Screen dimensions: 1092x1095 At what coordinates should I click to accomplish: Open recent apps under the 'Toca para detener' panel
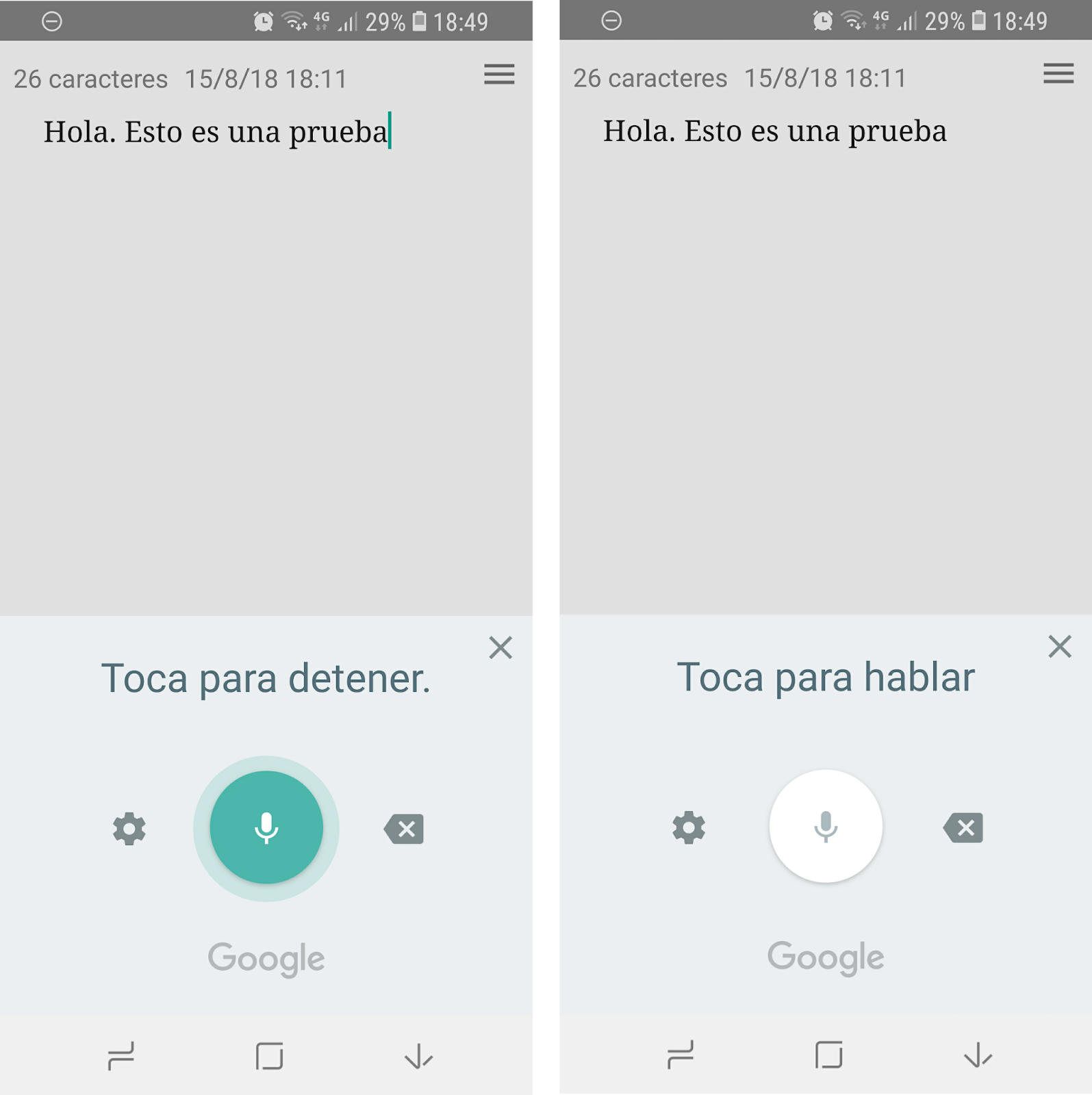point(121,1055)
